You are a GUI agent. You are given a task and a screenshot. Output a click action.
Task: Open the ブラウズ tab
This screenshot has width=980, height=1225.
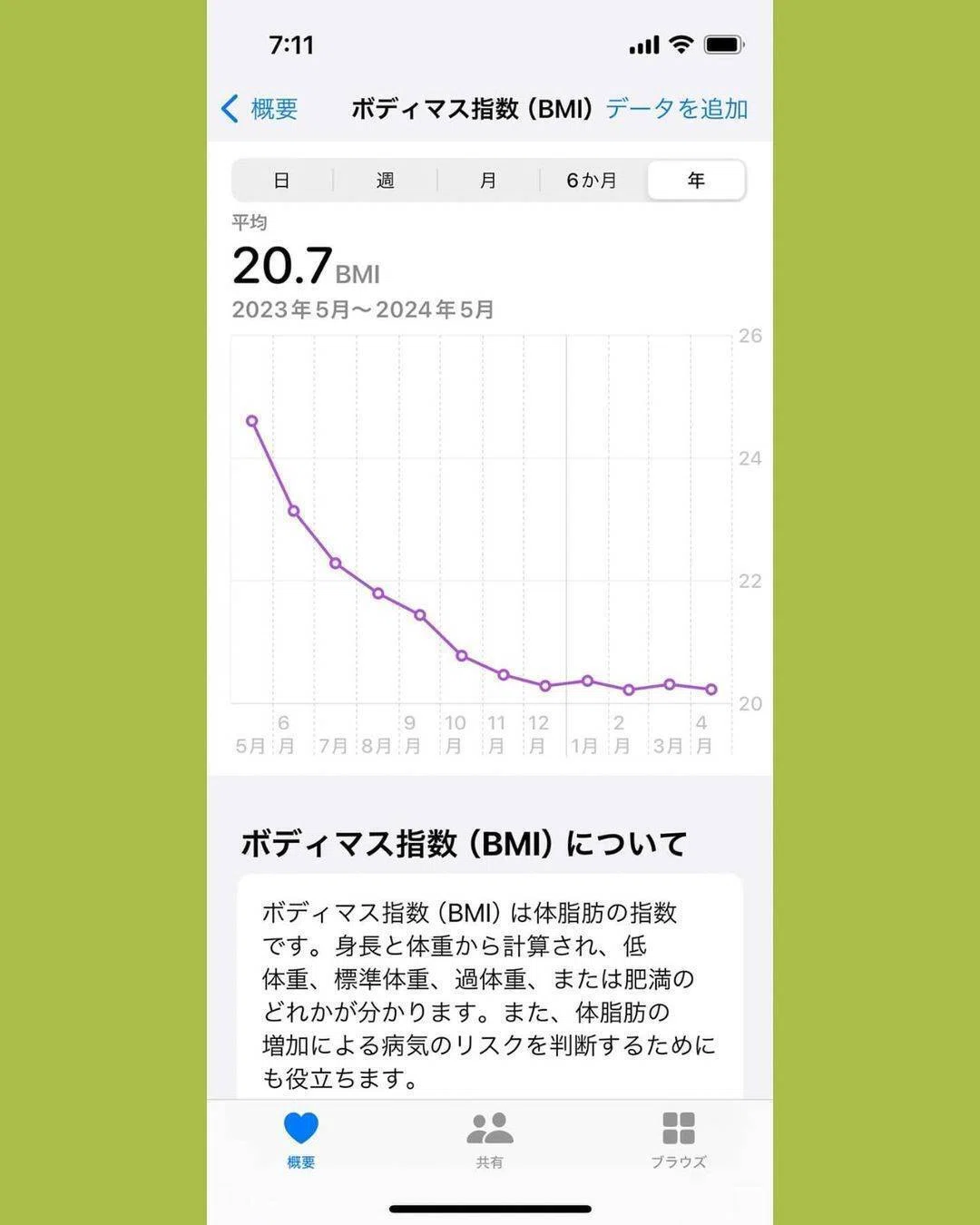point(679,1141)
